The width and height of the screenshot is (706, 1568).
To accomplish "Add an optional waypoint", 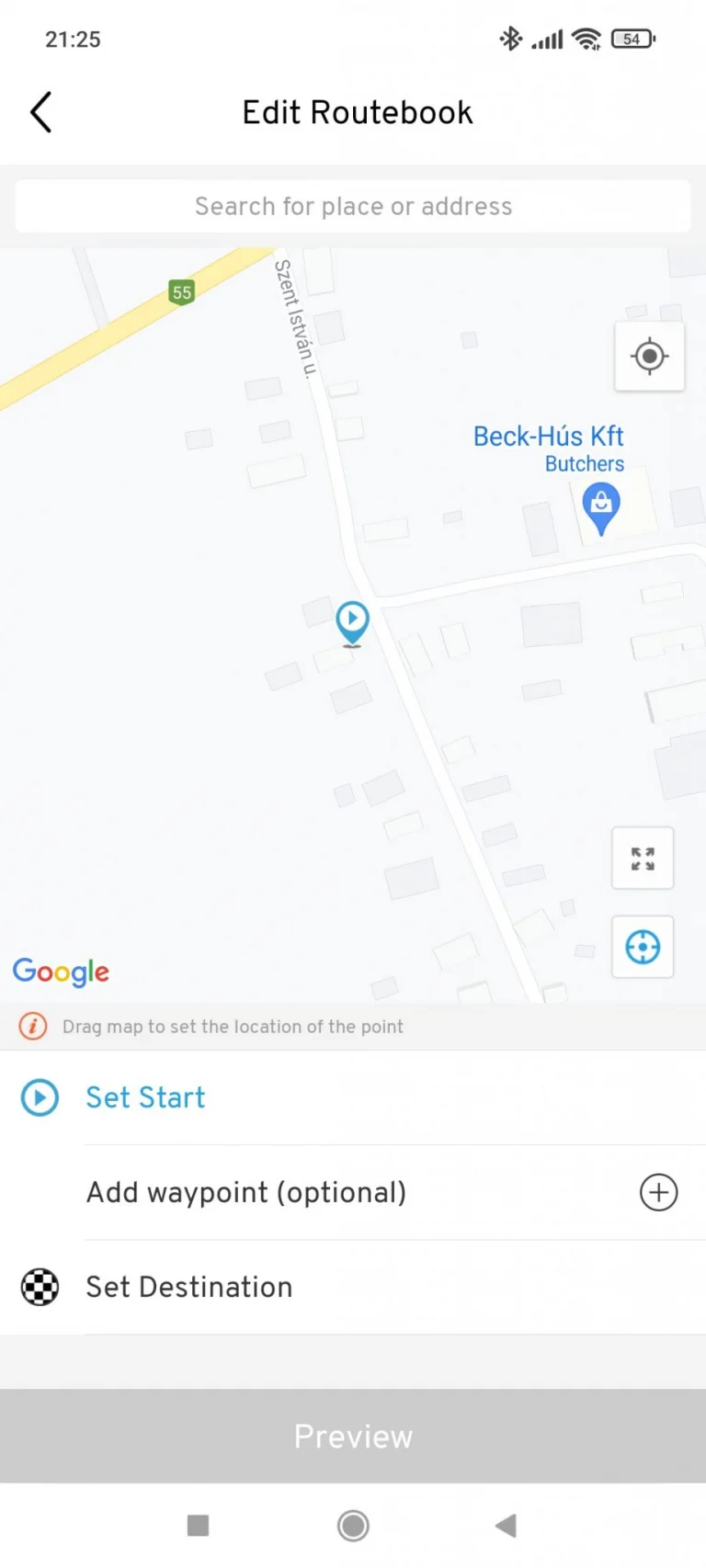I will pyautogui.click(x=659, y=1193).
